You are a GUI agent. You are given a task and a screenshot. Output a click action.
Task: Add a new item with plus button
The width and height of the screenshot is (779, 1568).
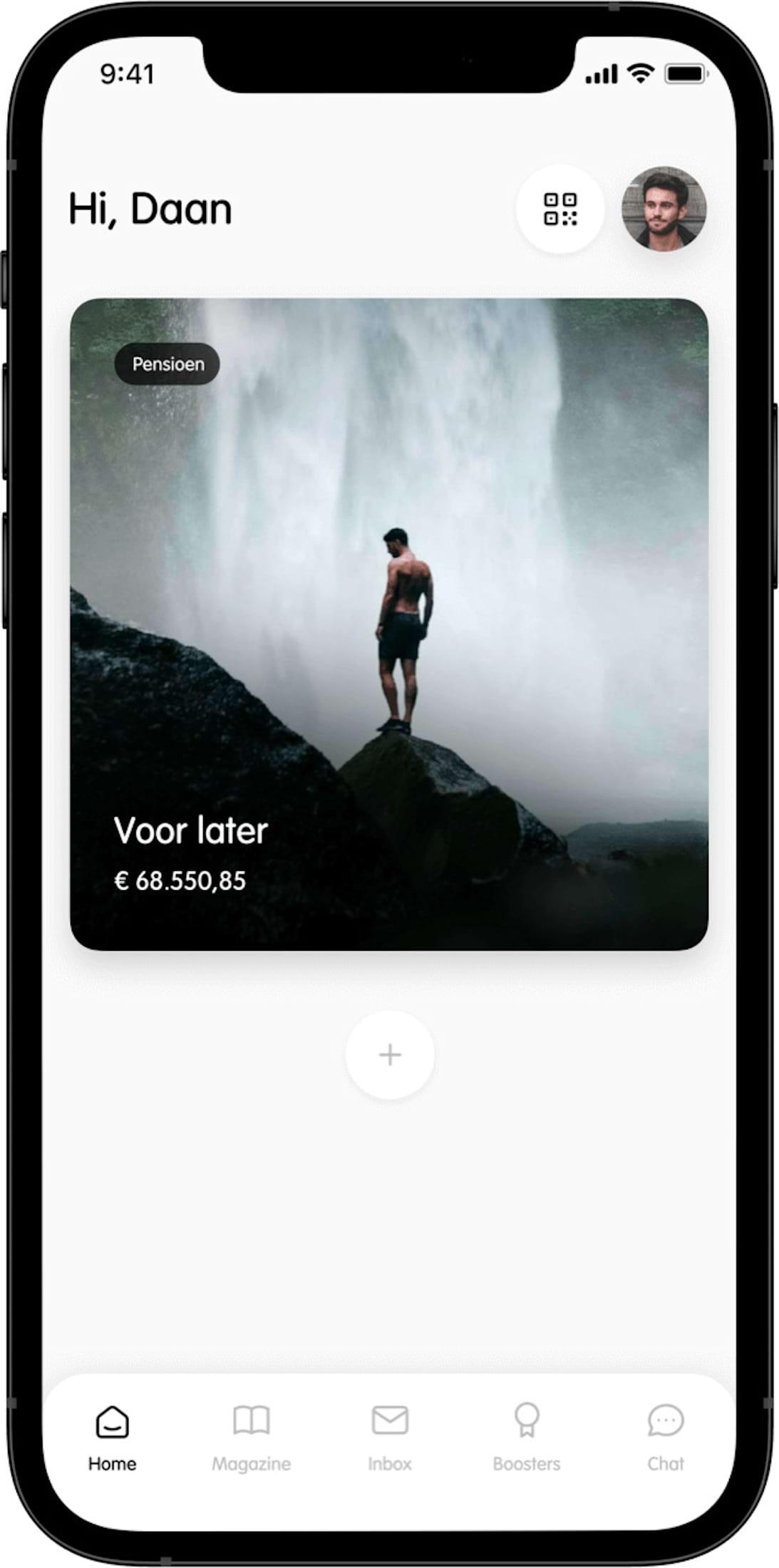[390, 1054]
